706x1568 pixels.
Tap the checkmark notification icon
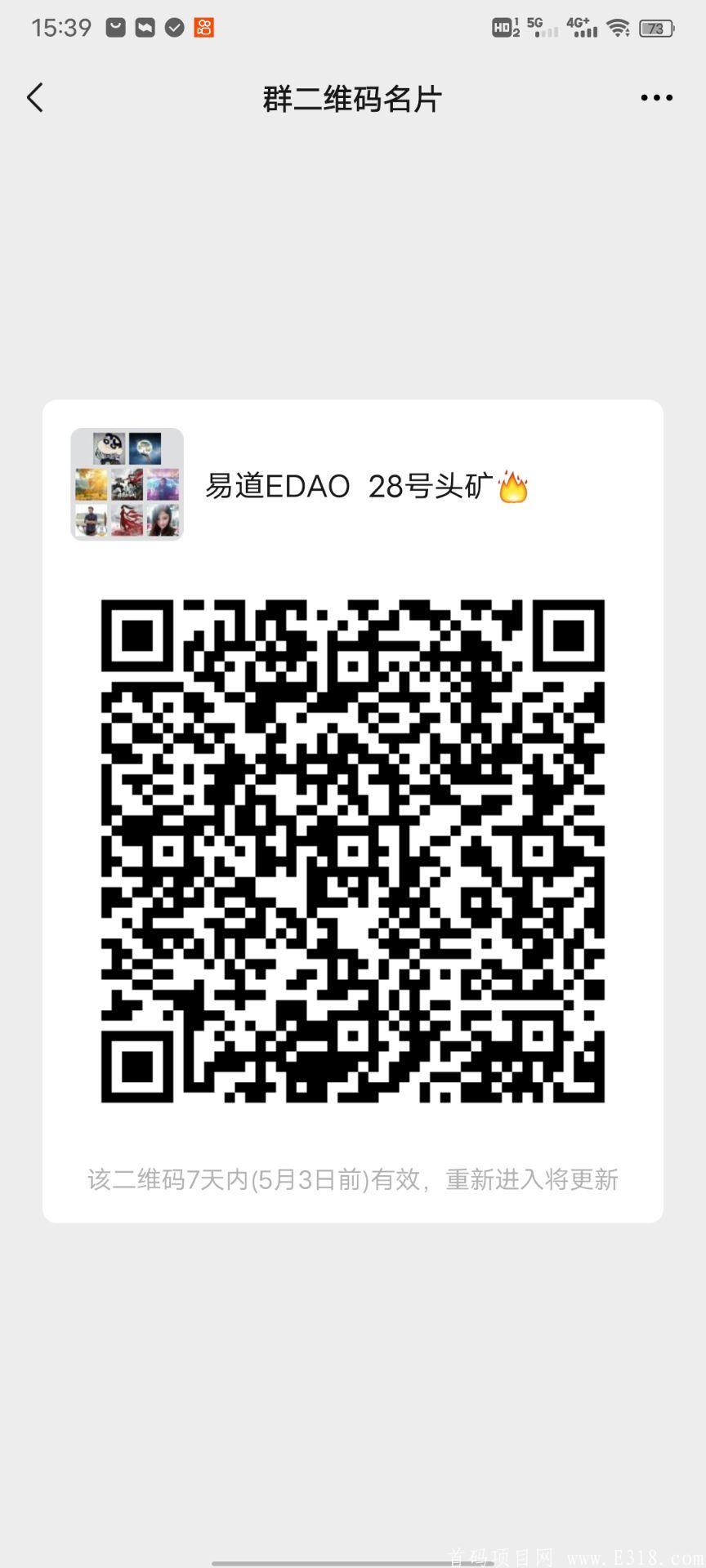coord(172,27)
